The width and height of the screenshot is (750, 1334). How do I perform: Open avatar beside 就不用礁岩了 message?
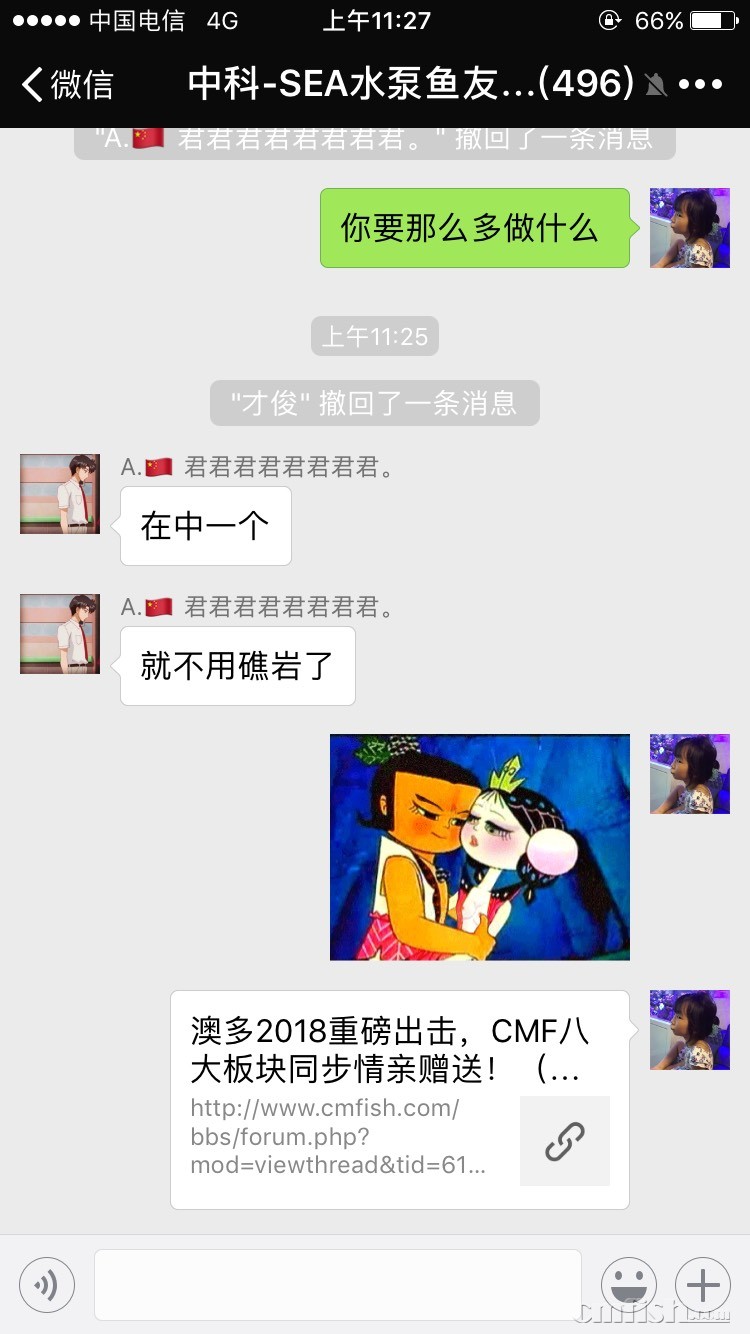(x=60, y=634)
